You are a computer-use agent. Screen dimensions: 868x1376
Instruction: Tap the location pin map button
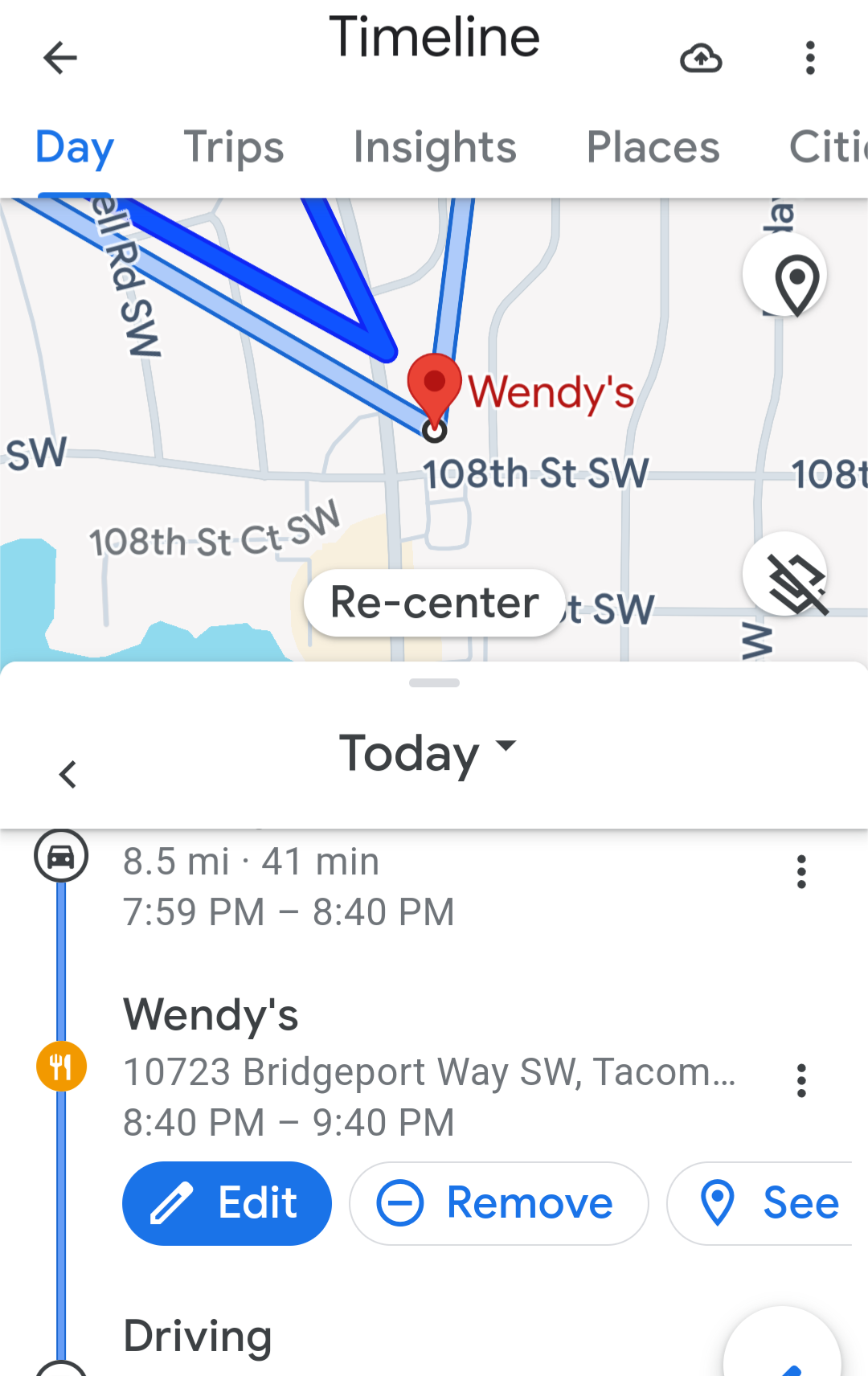coord(796,281)
